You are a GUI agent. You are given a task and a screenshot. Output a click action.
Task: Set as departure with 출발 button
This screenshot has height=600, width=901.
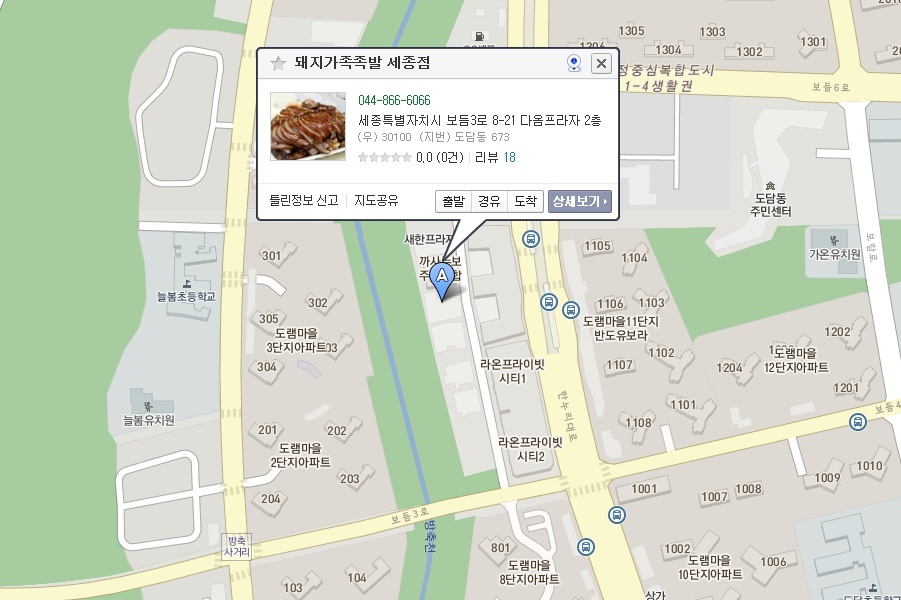click(x=453, y=201)
